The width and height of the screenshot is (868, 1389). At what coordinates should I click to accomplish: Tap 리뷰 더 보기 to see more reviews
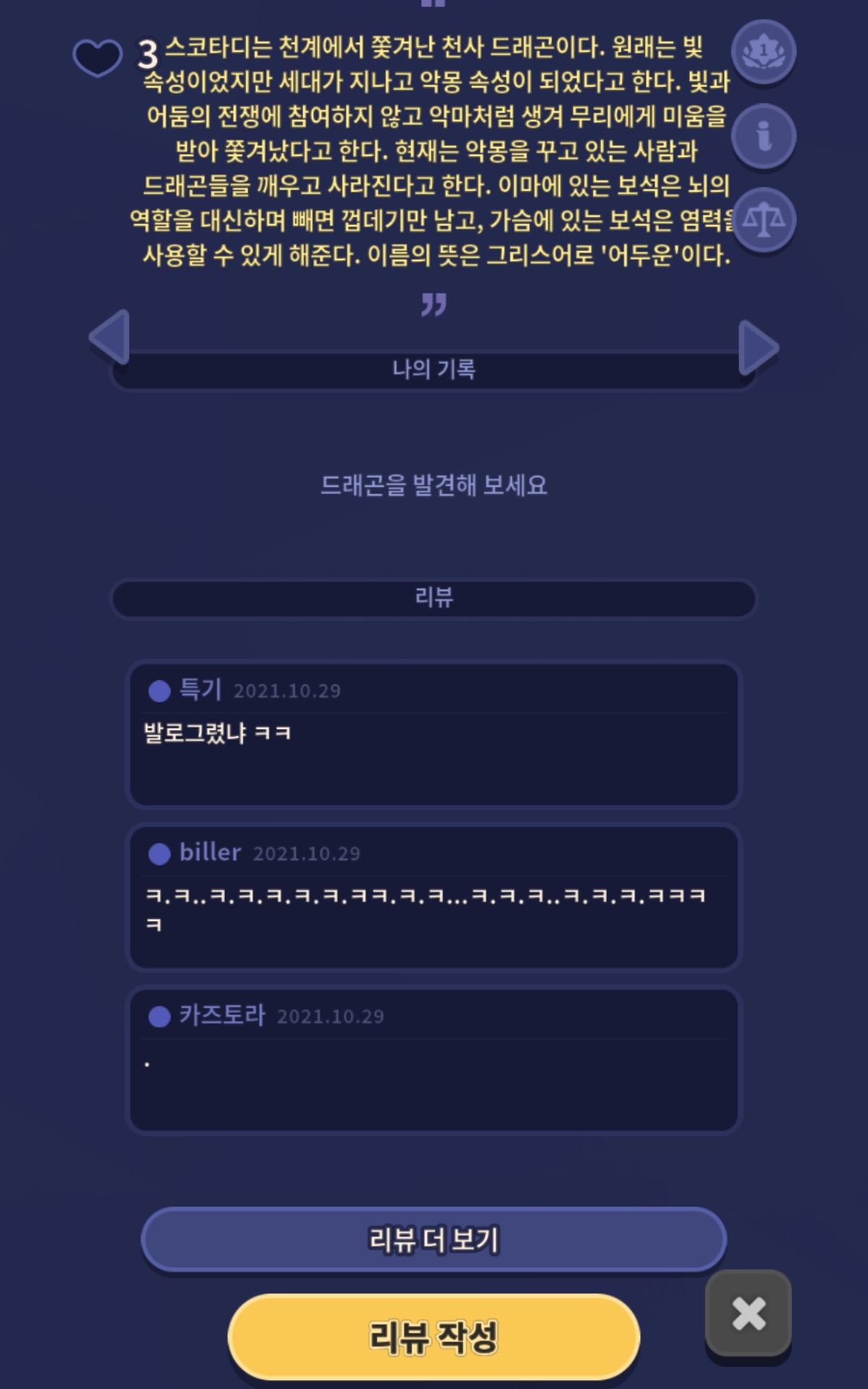pos(434,1239)
